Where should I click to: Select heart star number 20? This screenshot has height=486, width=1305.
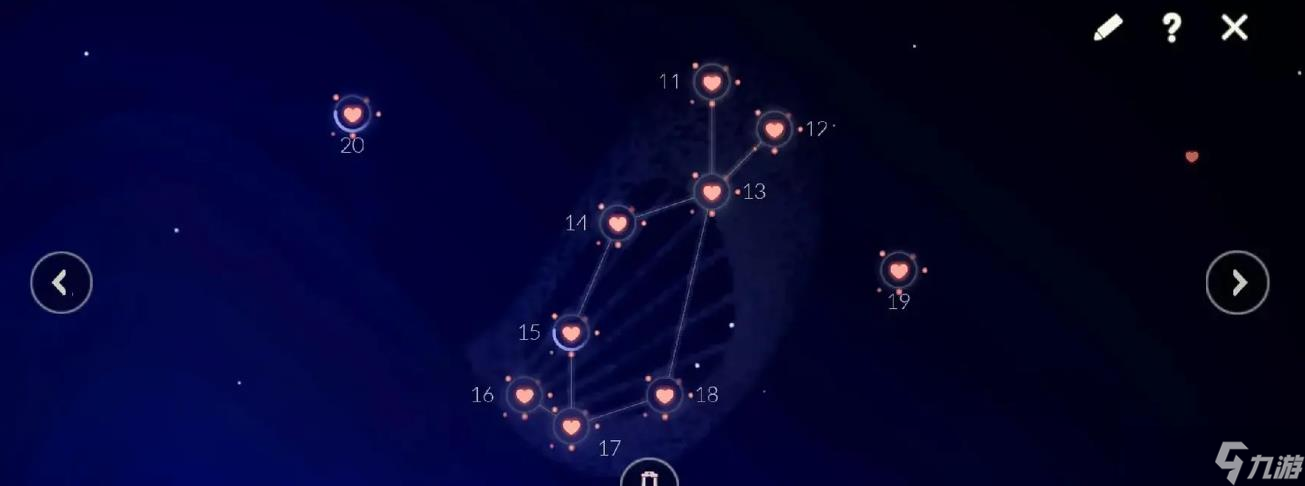(352, 114)
